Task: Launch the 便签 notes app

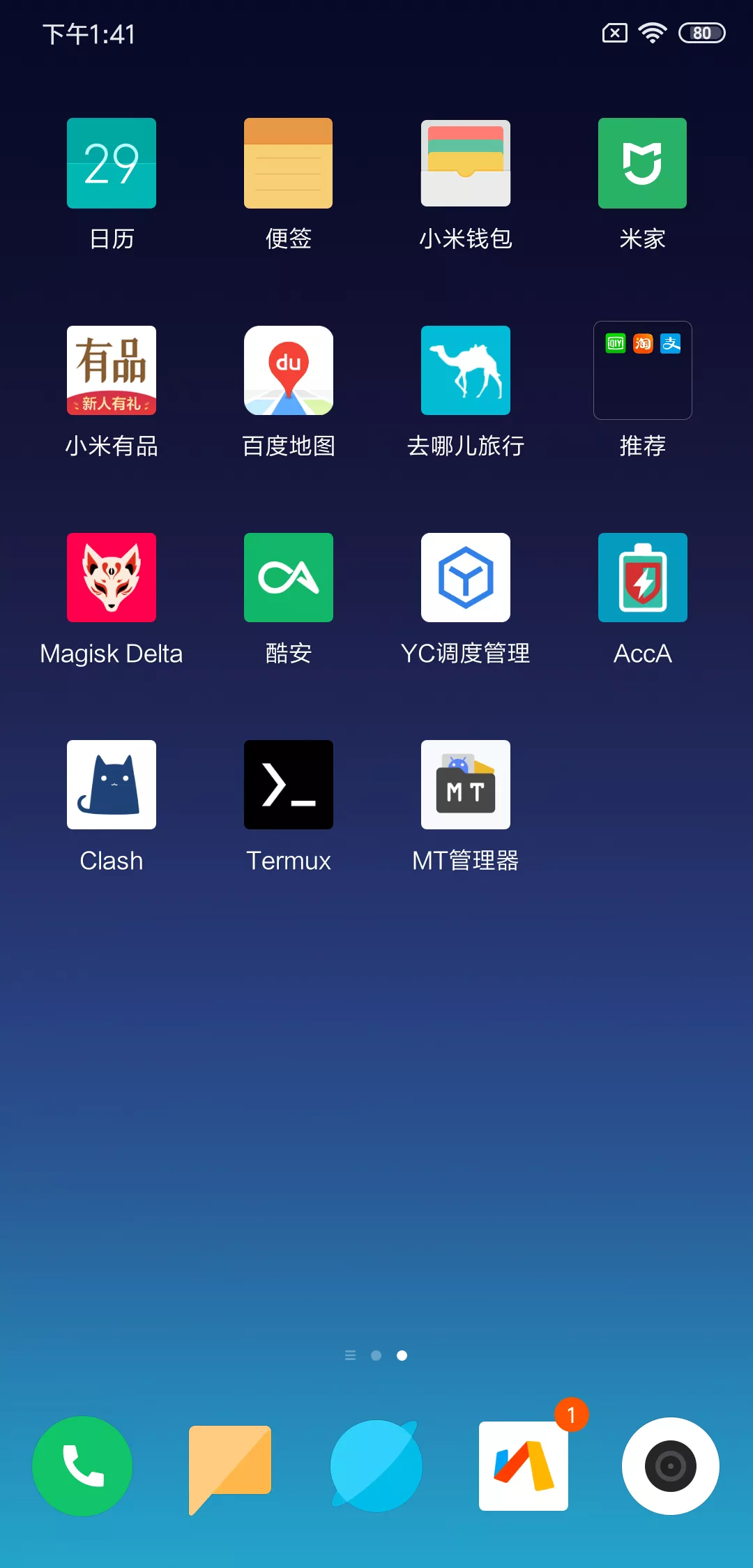Action: [288, 163]
